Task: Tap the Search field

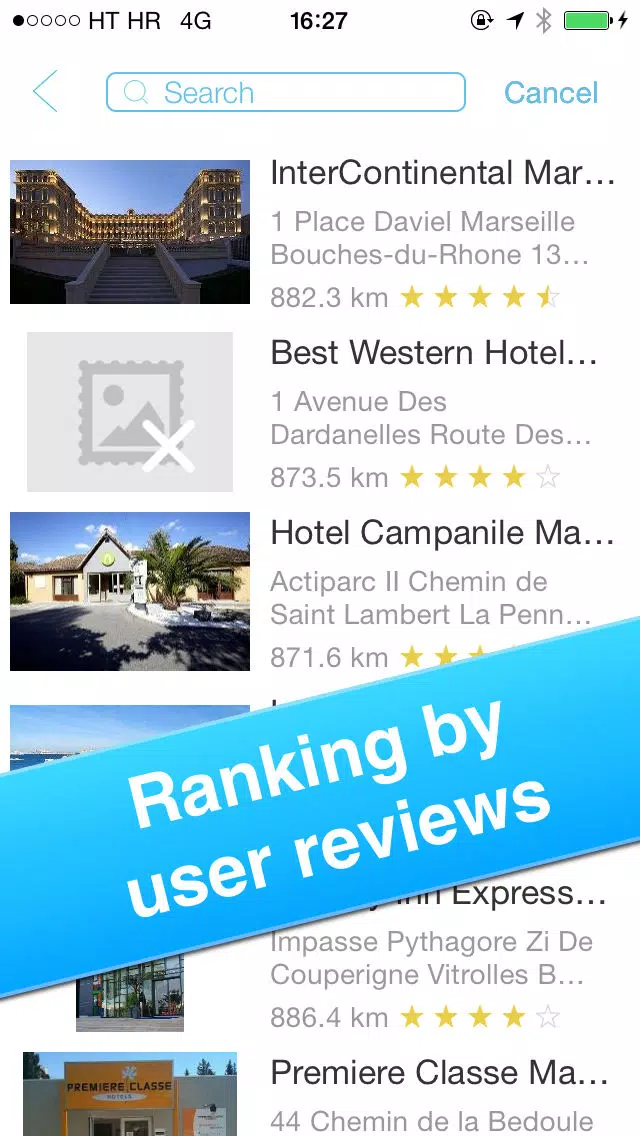Action: tap(285, 93)
